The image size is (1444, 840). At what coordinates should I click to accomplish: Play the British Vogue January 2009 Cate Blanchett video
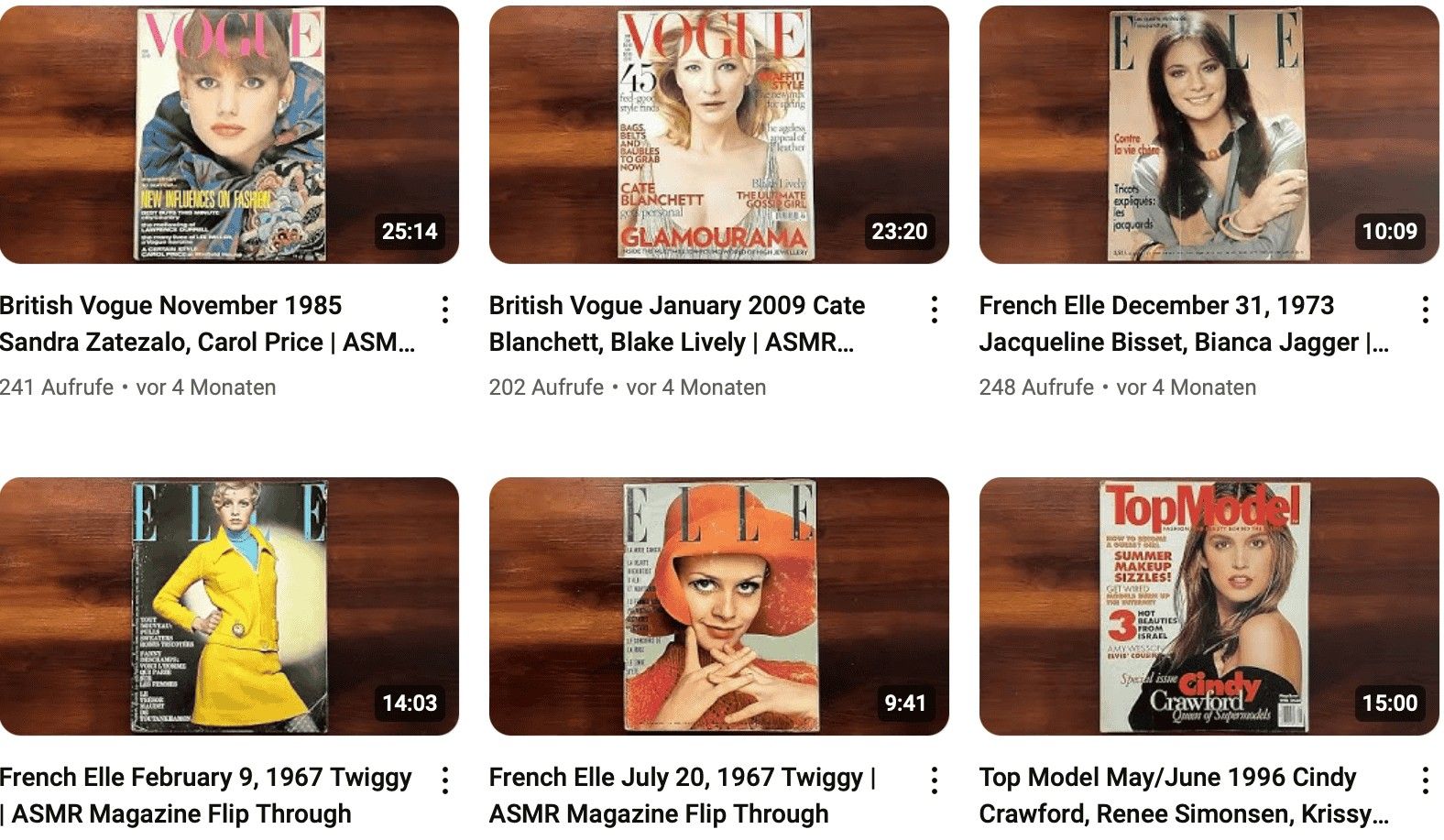(718, 135)
